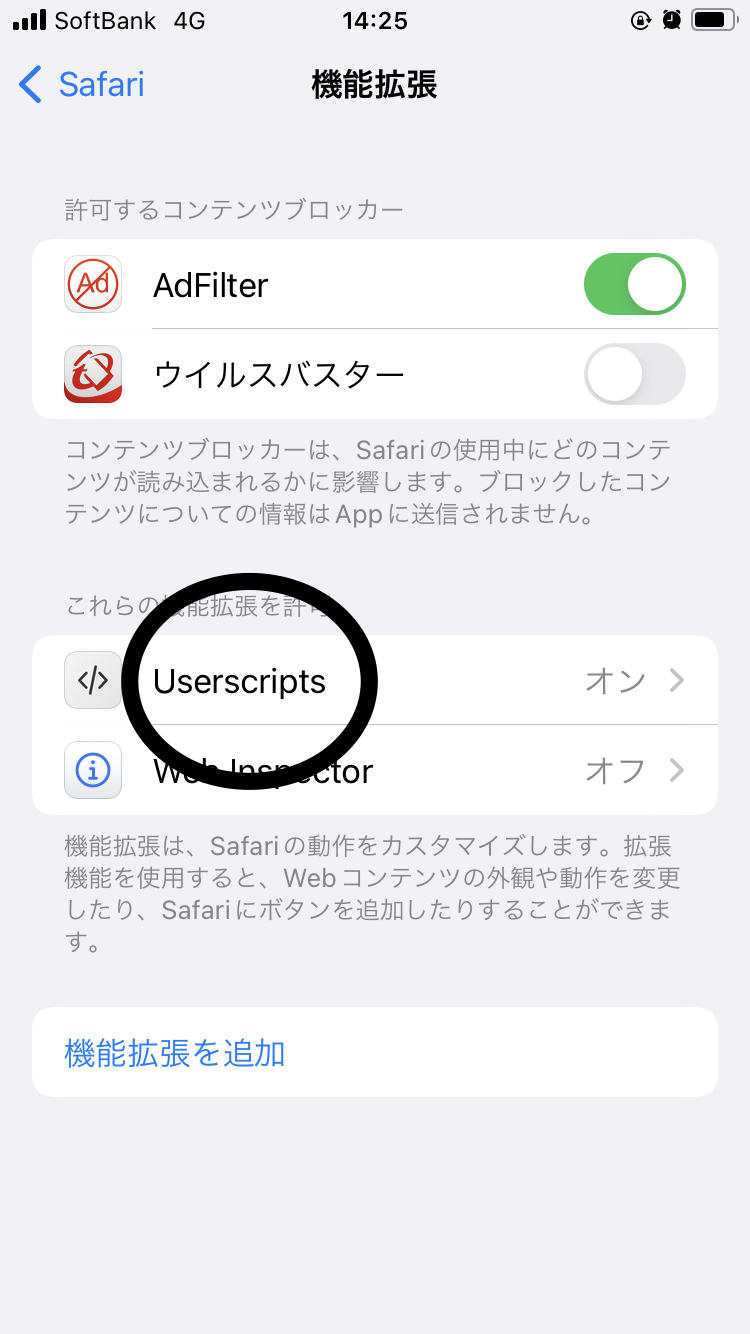750x1334 pixels.
Task: Go back to Safari settings
Action: coord(82,84)
